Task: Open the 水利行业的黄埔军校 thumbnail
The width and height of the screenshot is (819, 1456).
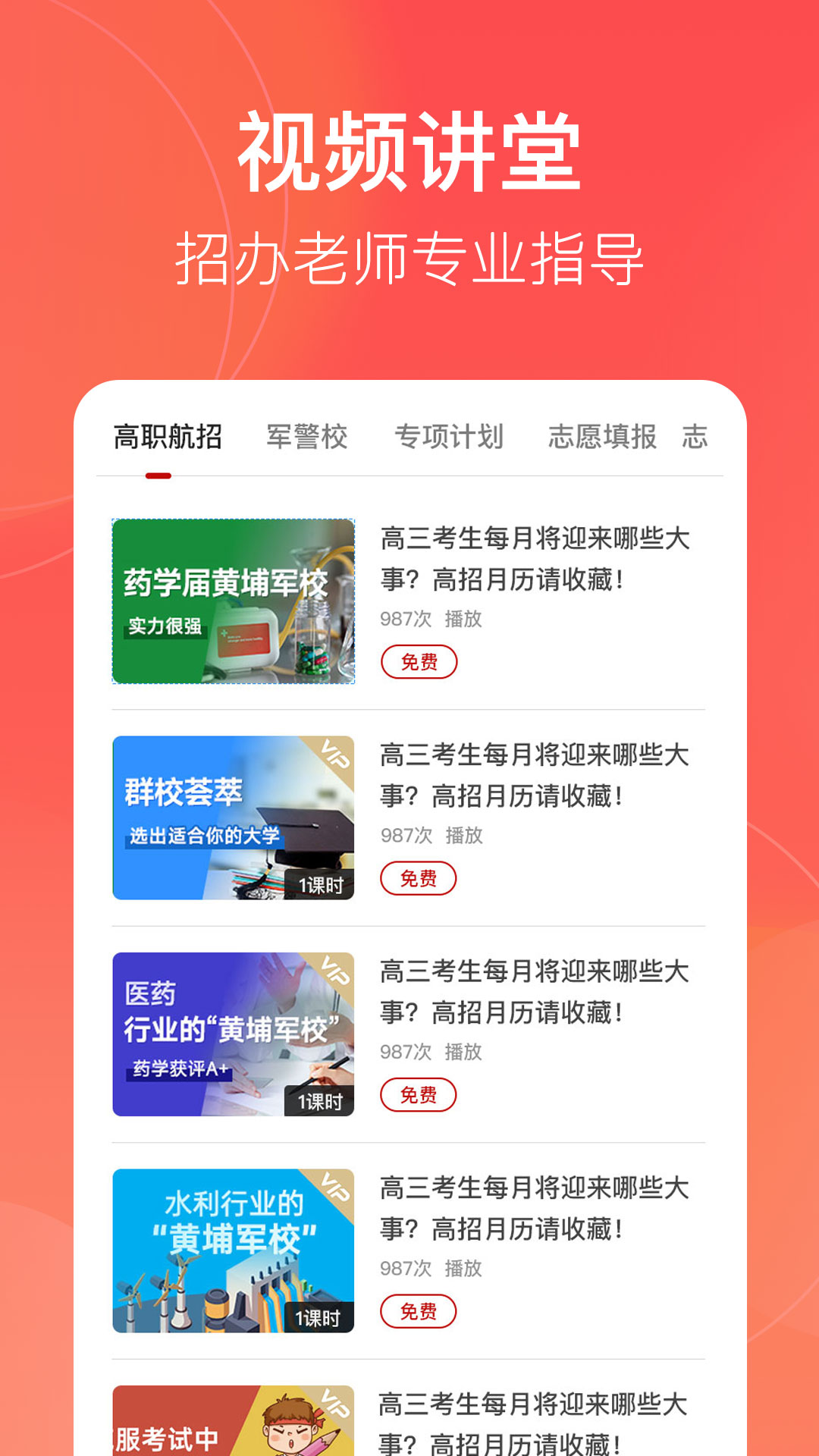Action: coord(233,1250)
